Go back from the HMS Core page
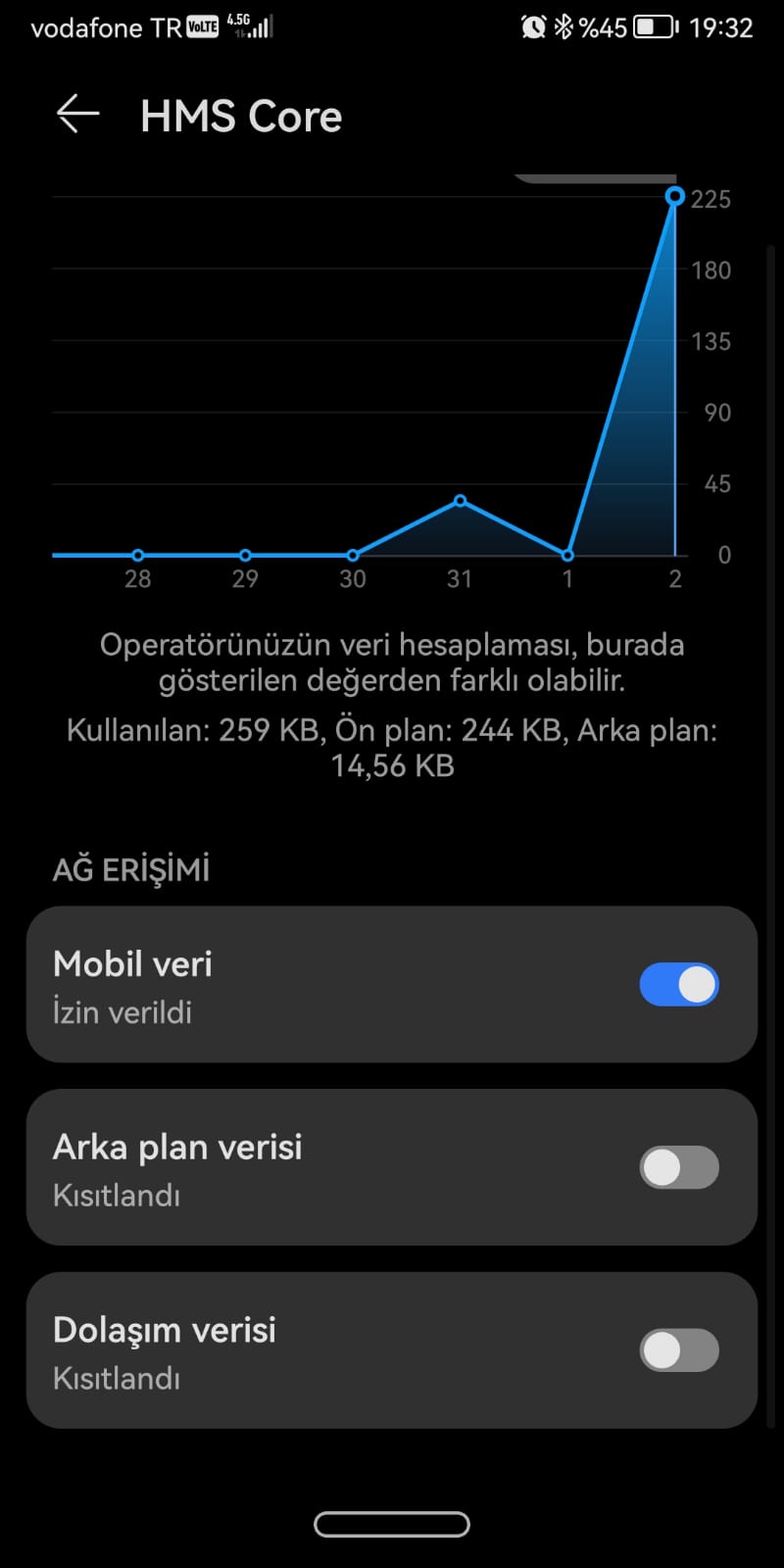 (x=78, y=115)
